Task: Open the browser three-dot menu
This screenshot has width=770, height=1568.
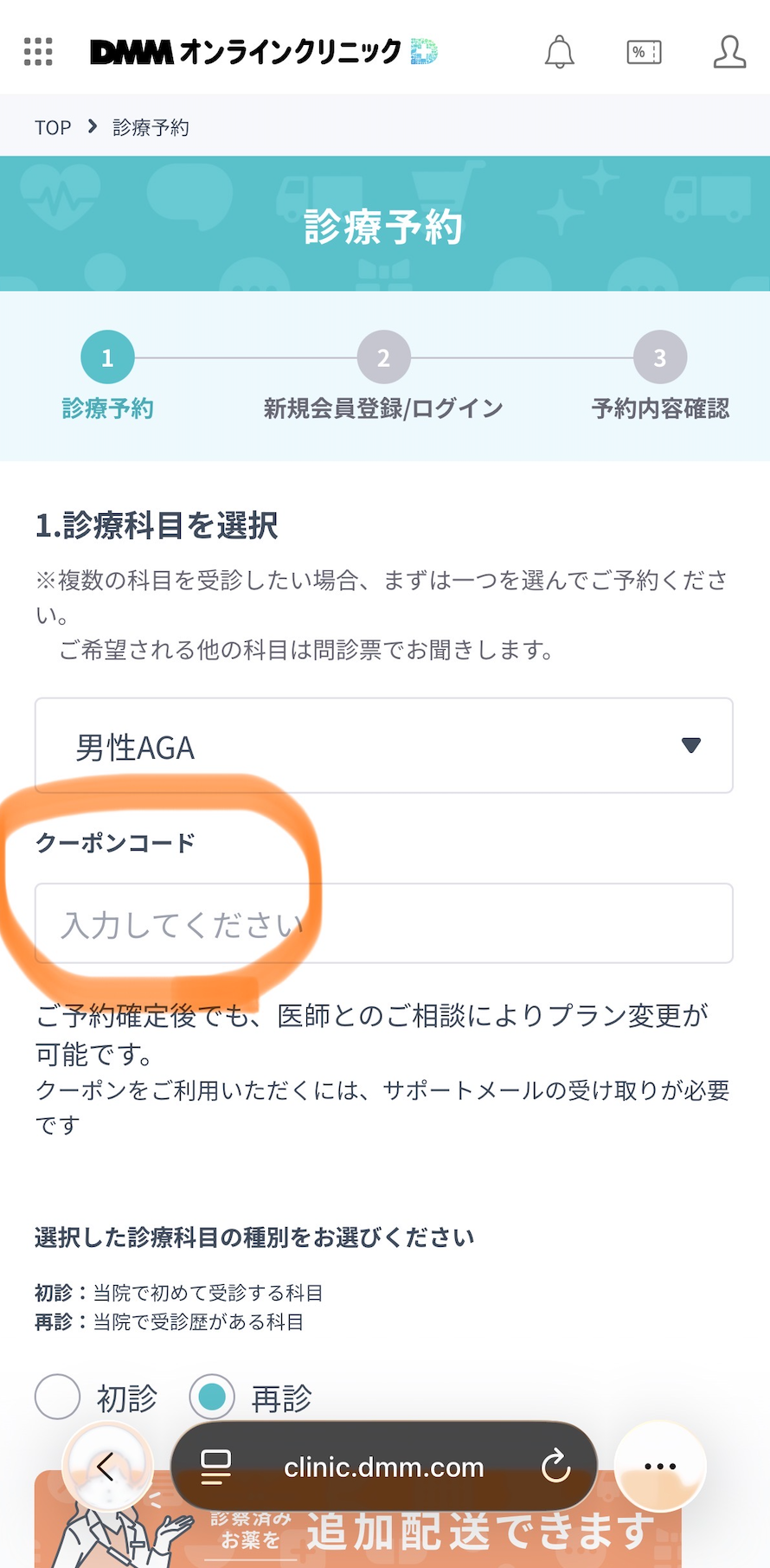Action: tap(660, 1466)
